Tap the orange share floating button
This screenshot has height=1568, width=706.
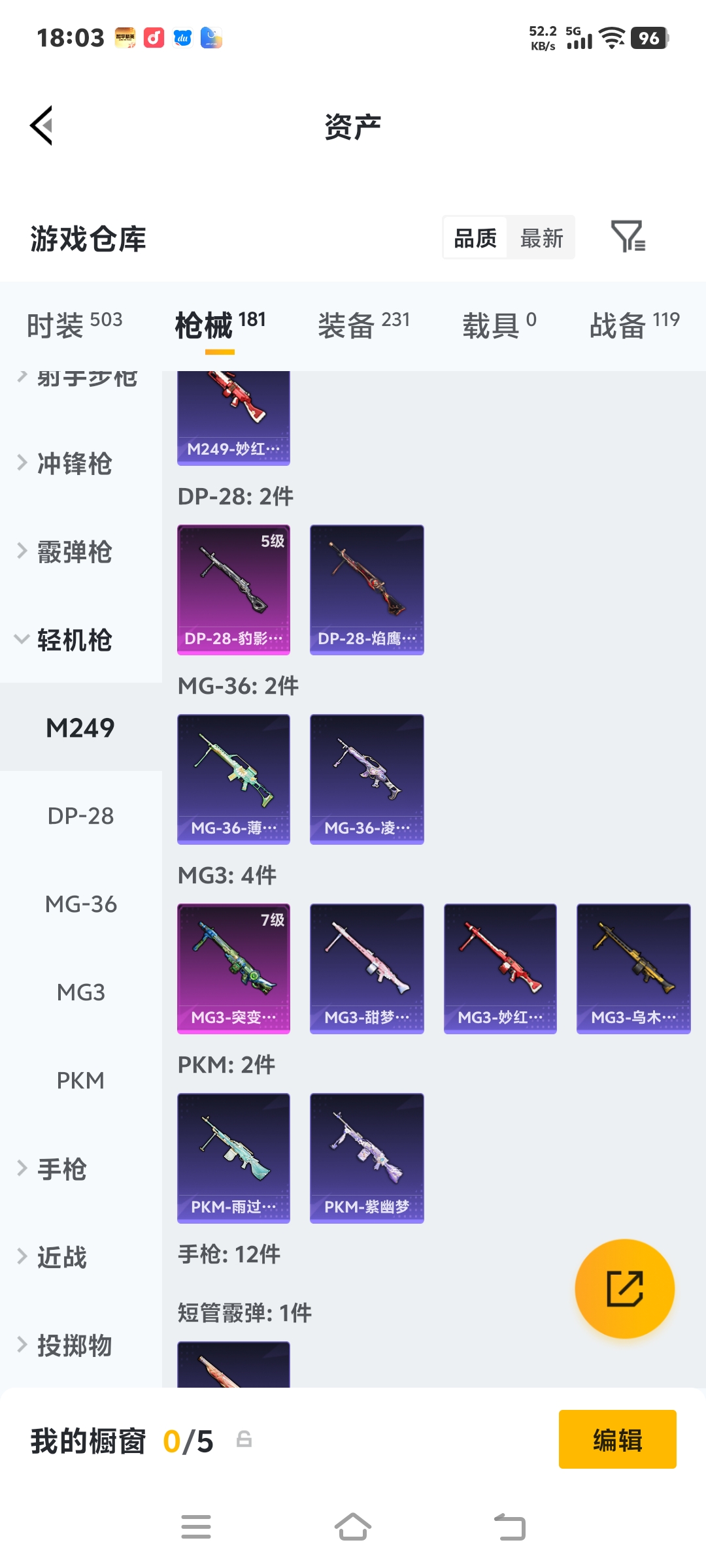pos(624,1288)
